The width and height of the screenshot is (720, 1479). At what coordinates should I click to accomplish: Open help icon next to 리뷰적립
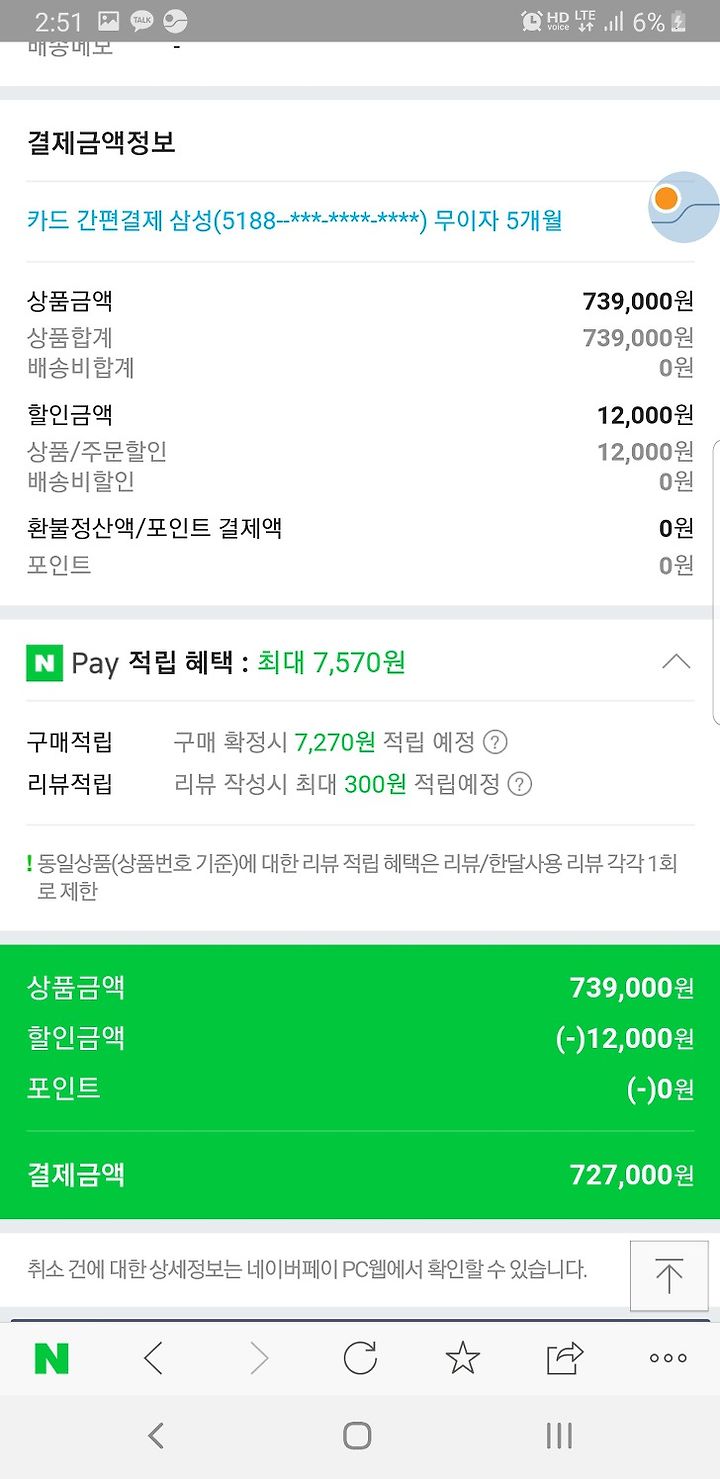point(519,784)
